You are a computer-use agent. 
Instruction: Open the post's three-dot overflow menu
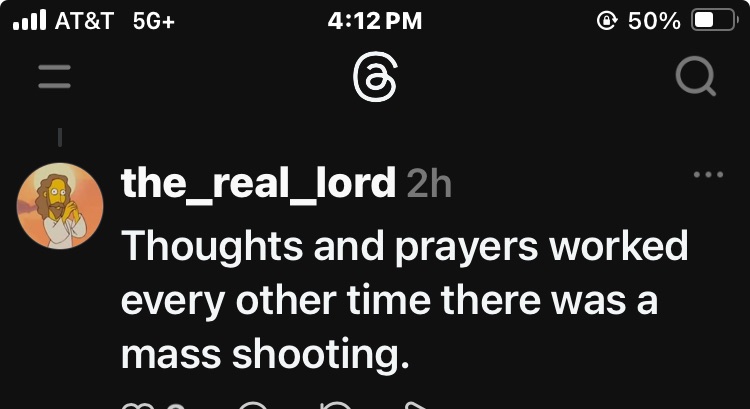coord(707,175)
